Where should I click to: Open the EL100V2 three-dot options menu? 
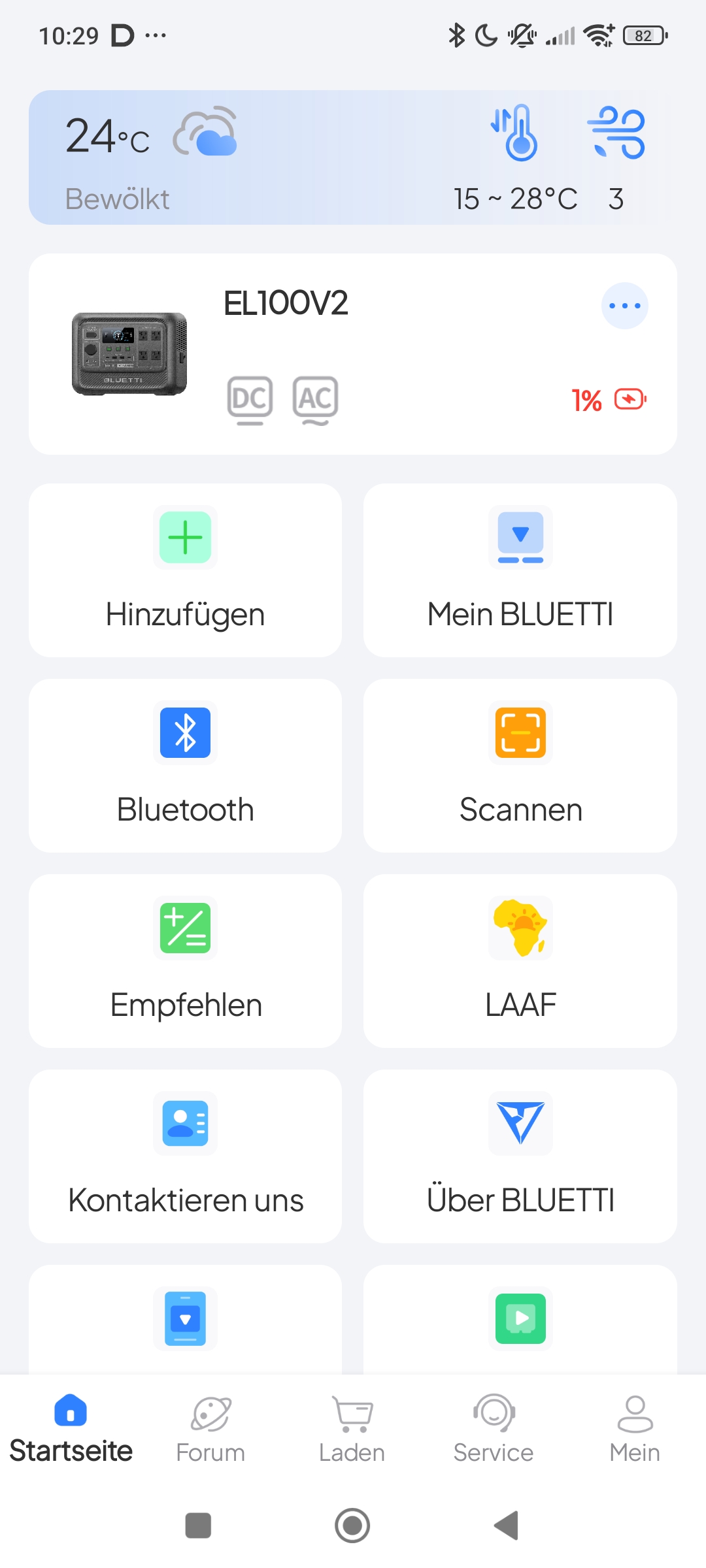[x=624, y=306]
